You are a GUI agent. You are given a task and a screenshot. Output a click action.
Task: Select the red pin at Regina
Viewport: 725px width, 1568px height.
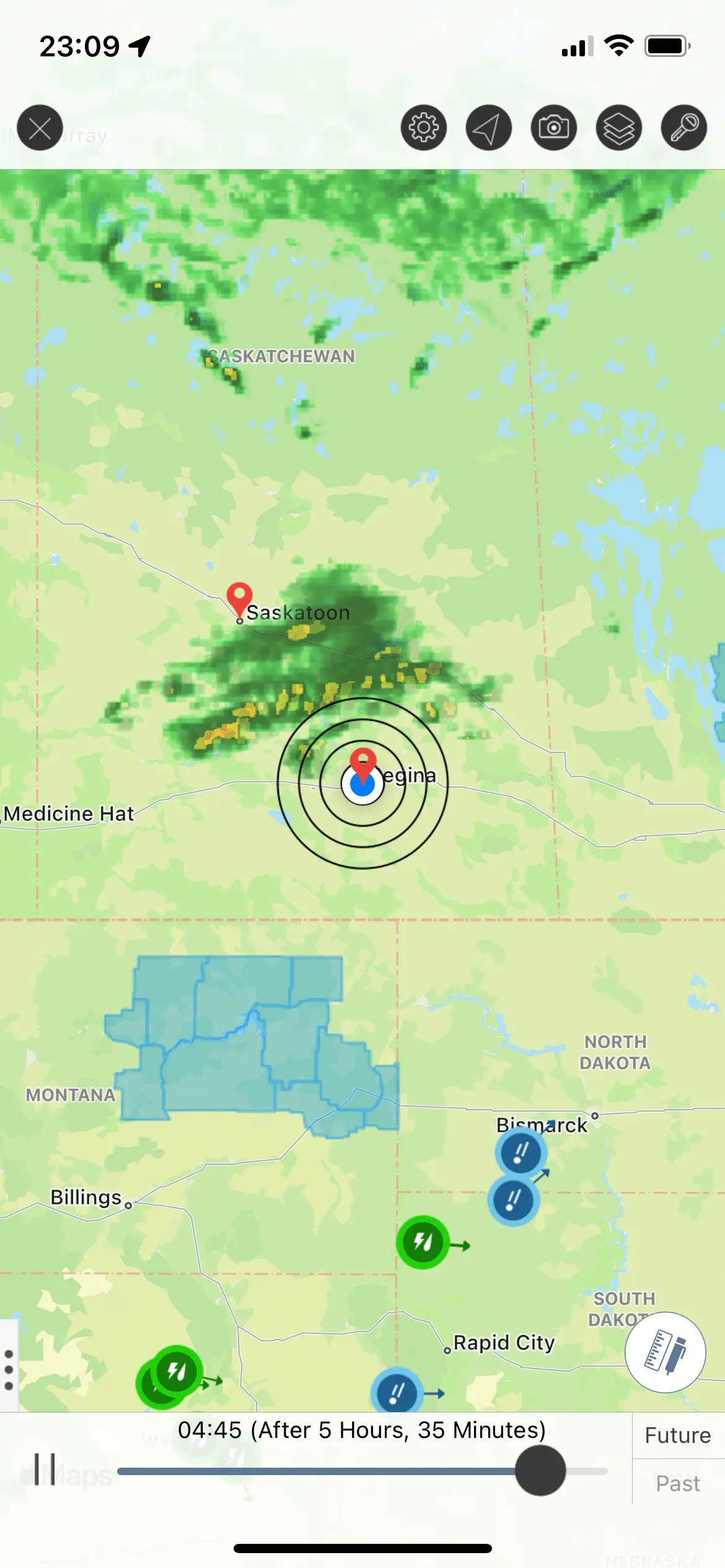pos(363,762)
